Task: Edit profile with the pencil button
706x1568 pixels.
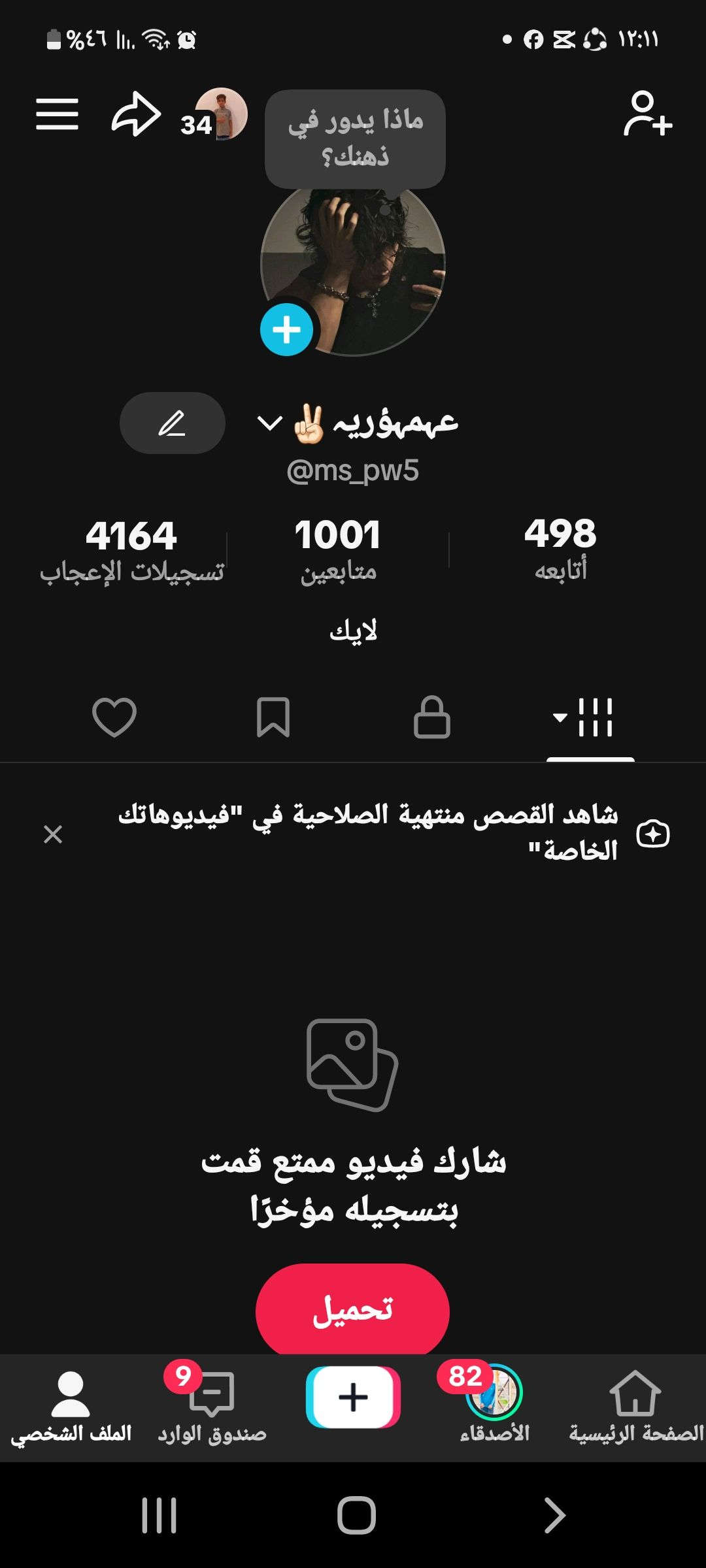Action: pos(173,423)
